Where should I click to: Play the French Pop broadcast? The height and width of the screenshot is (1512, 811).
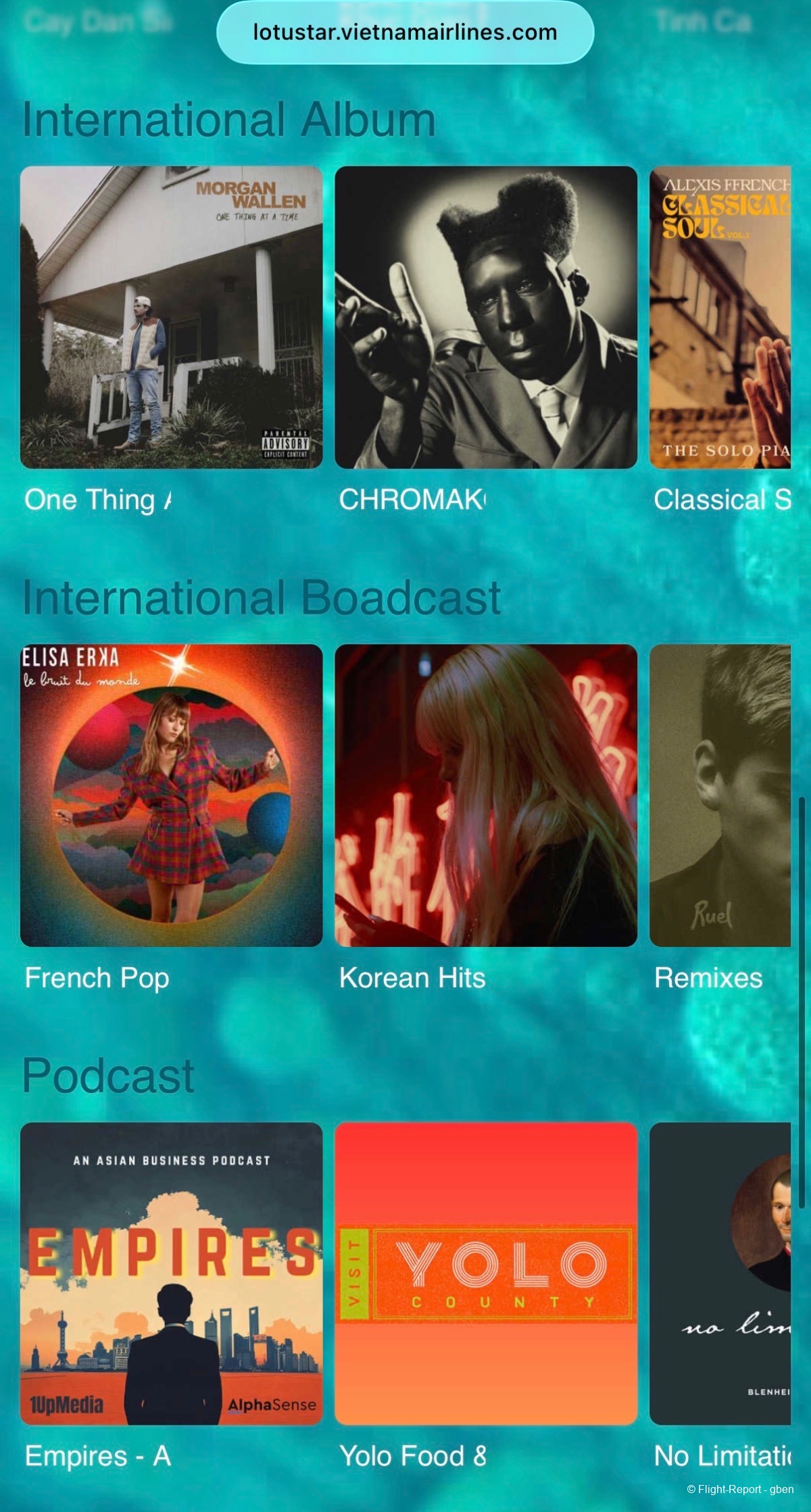(171, 796)
